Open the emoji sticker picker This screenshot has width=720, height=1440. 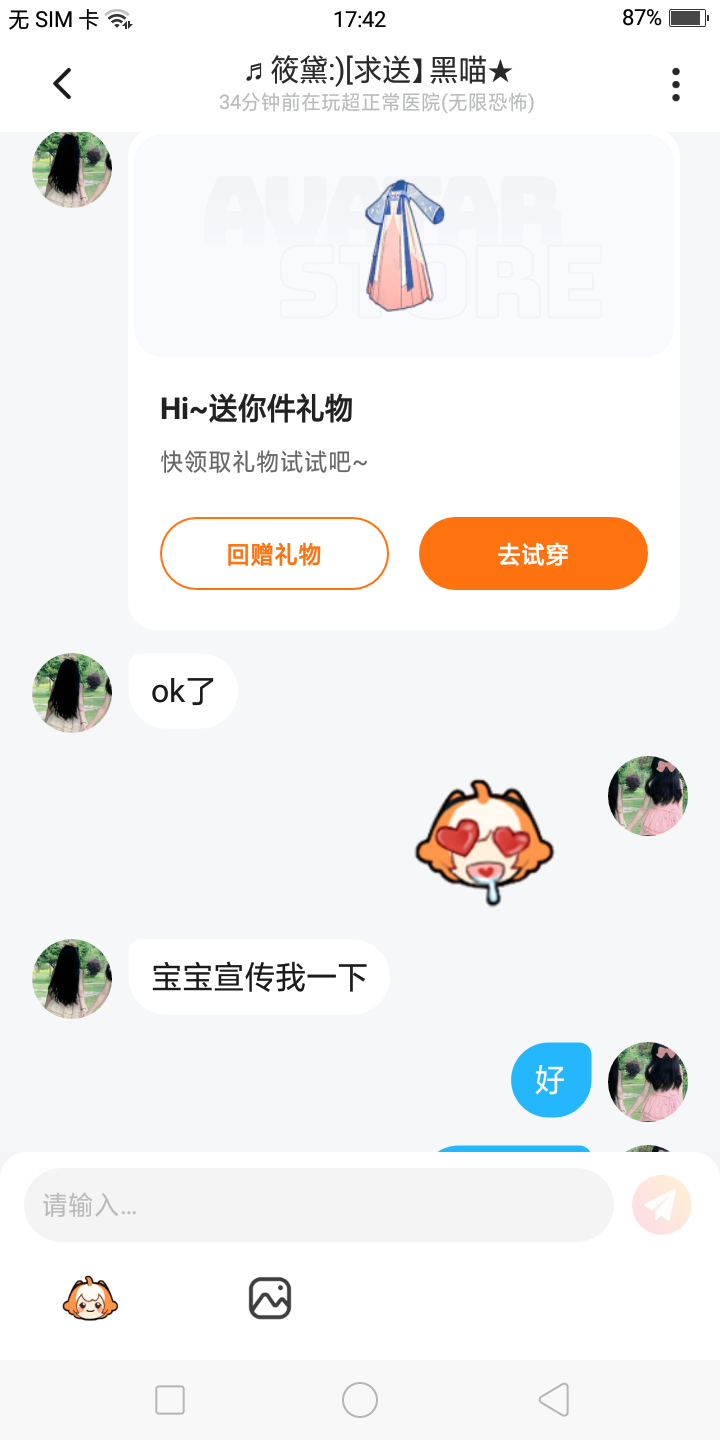(90, 1299)
